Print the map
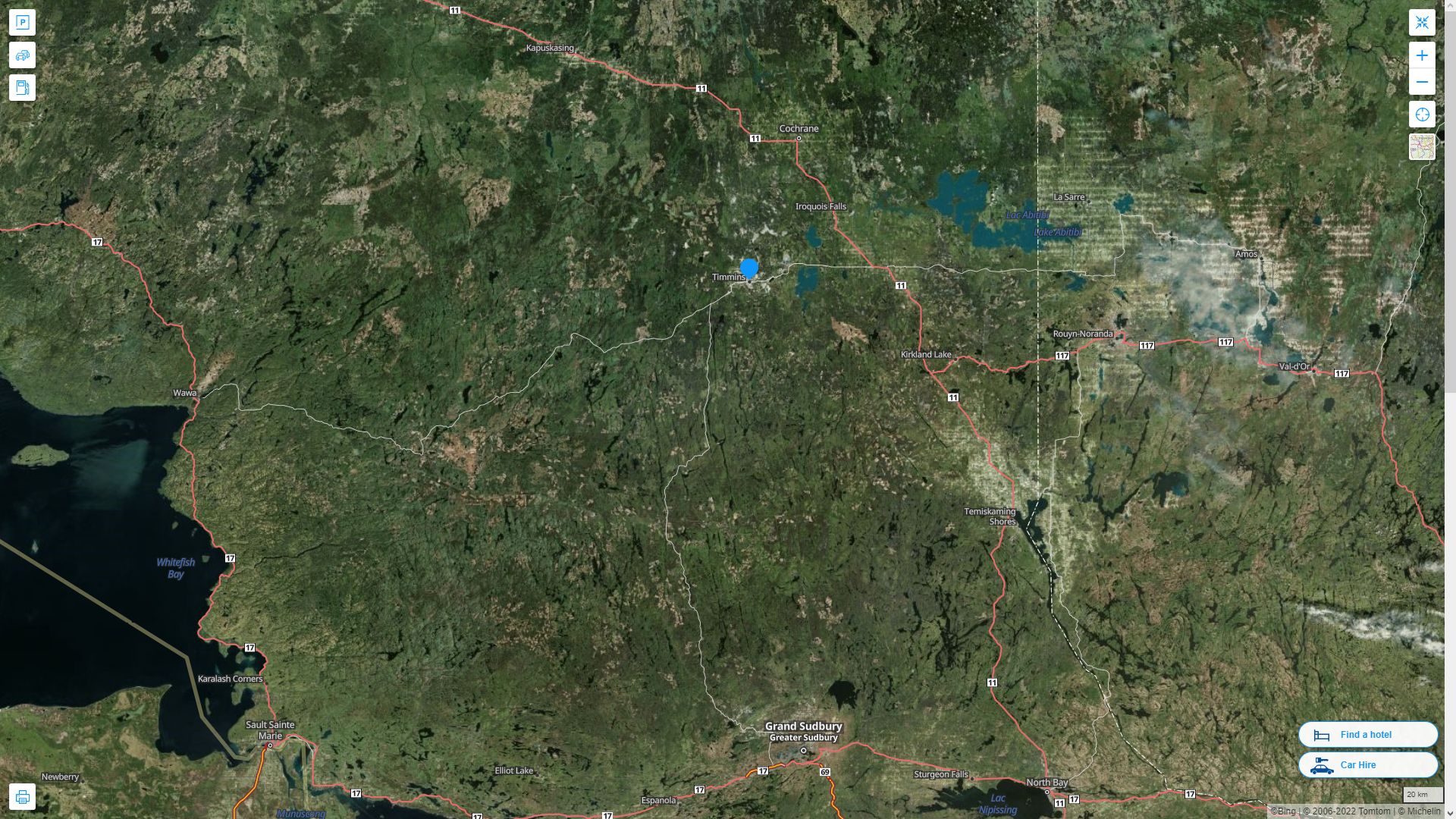1456x819 pixels. tap(22, 797)
